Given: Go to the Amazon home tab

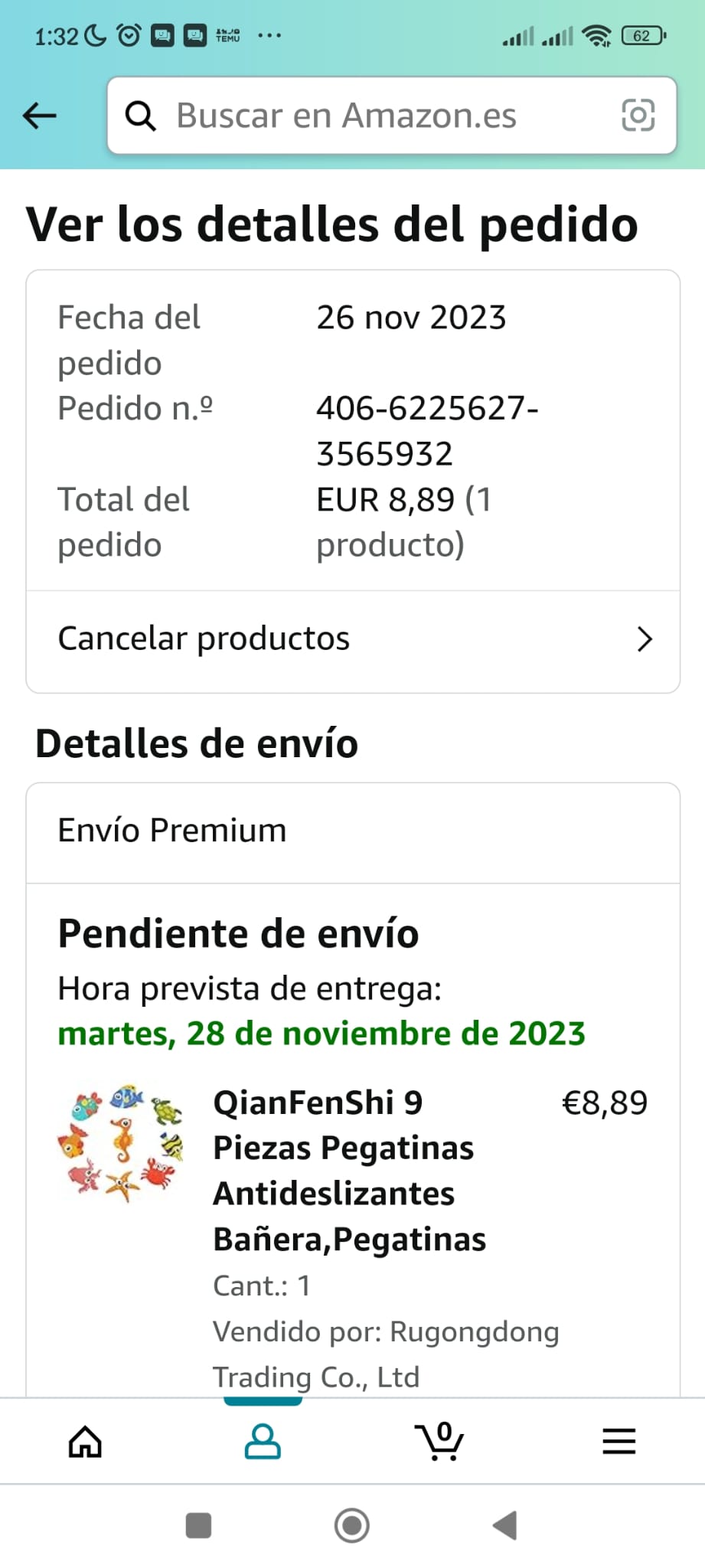Looking at the screenshot, I should point(85,1442).
